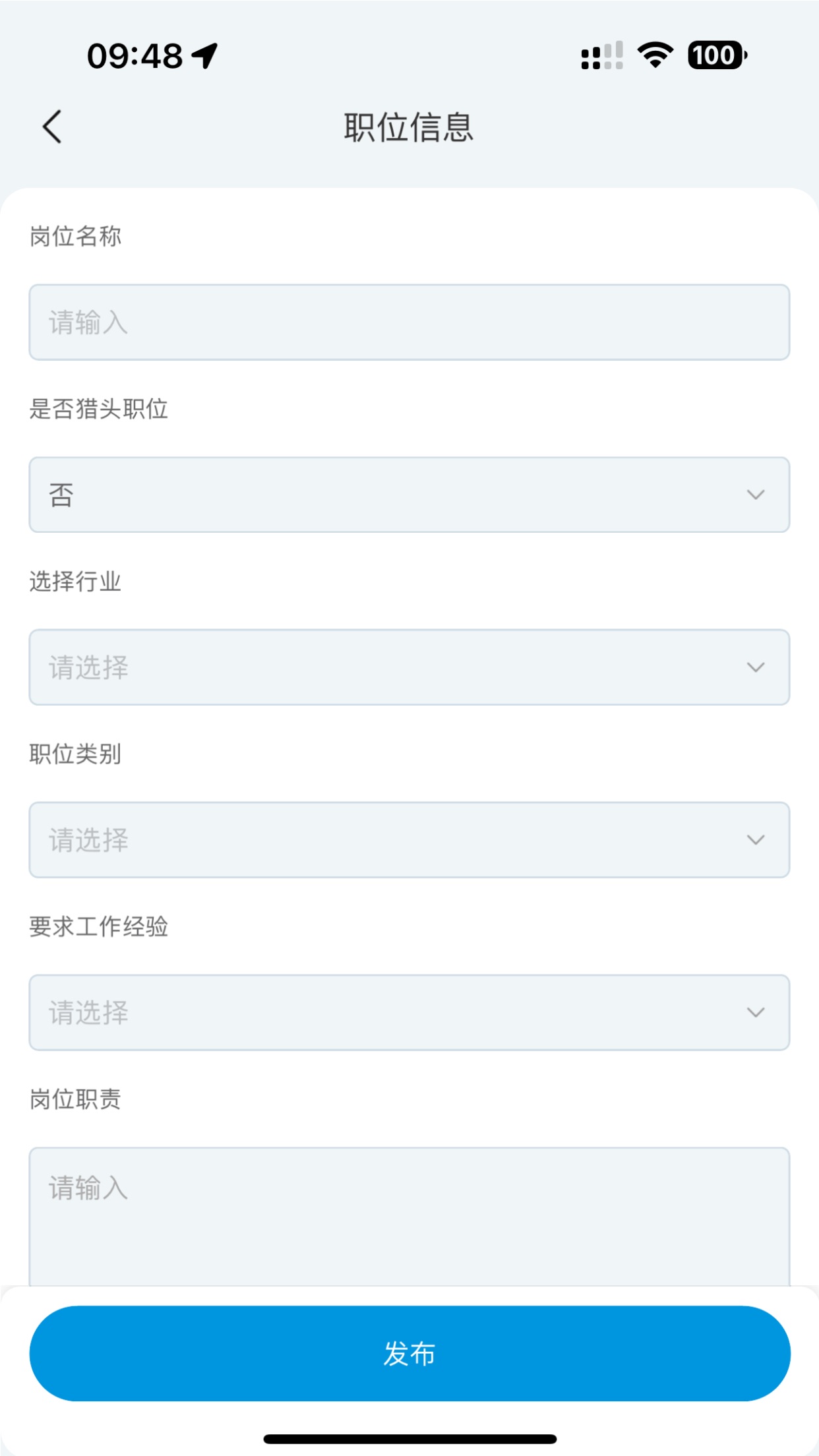Tap the back arrow to return

click(x=51, y=127)
